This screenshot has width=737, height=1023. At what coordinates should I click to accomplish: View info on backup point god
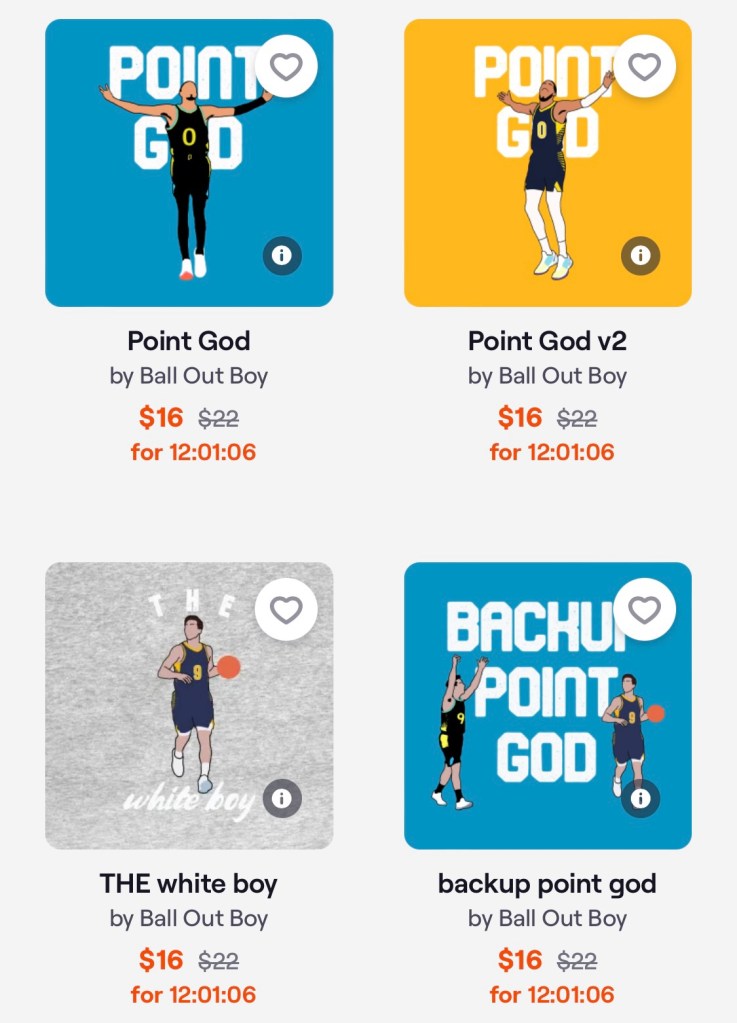(x=640, y=798)
